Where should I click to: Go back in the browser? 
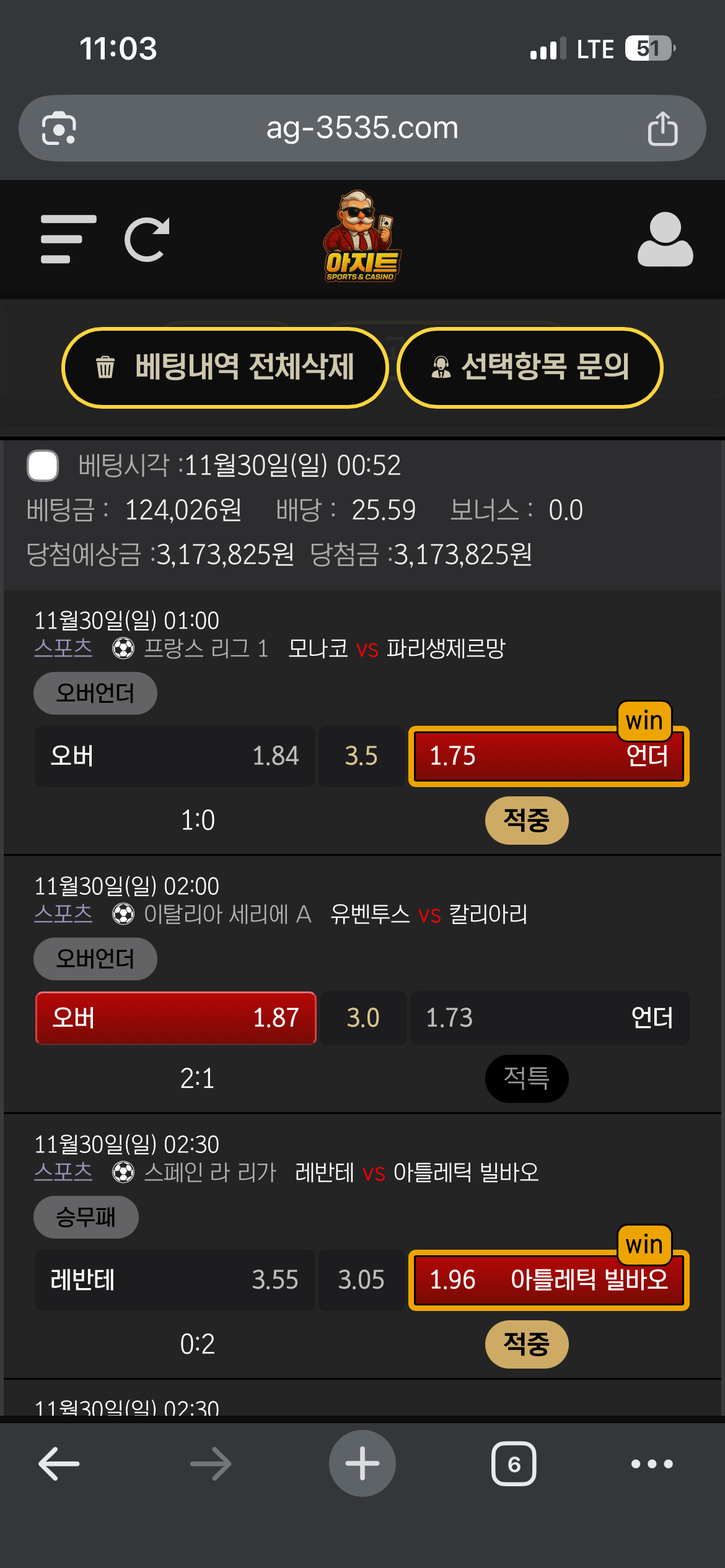coord(59,1464)
